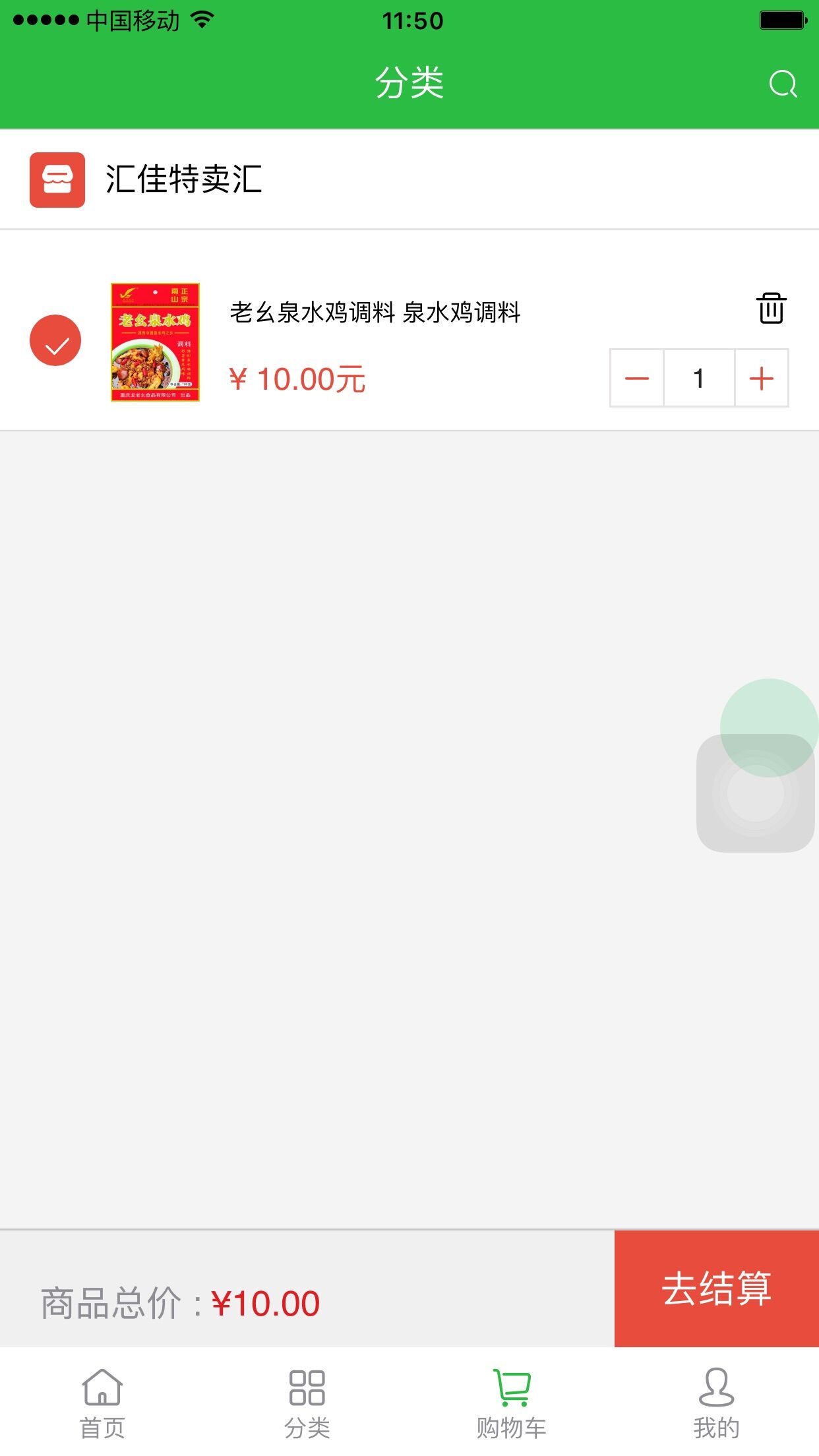Decrease item quantity with minus button
This screenshot has height=1456, width=819.
tap(637, 379)
